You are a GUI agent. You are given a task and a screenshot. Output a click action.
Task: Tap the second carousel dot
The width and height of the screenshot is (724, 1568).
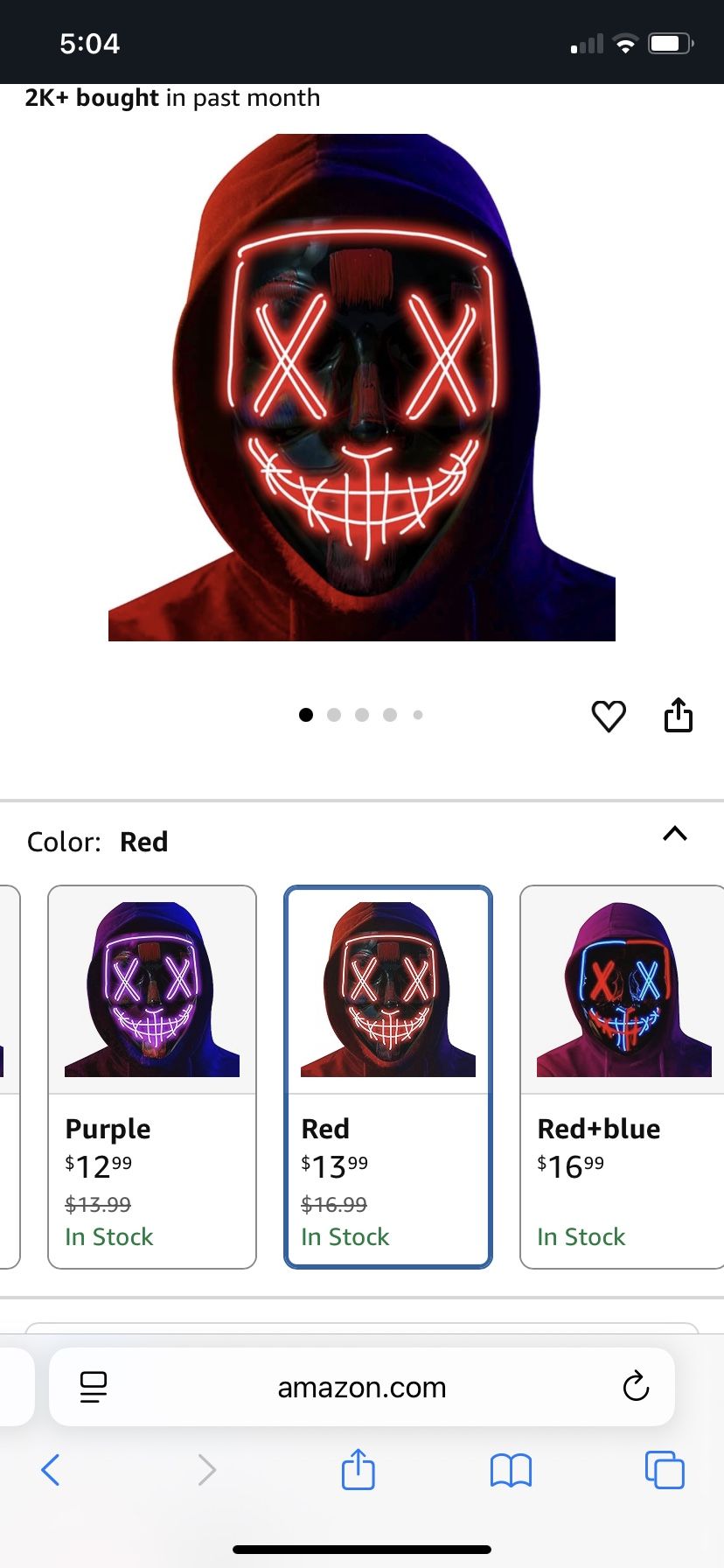(334, 715)
